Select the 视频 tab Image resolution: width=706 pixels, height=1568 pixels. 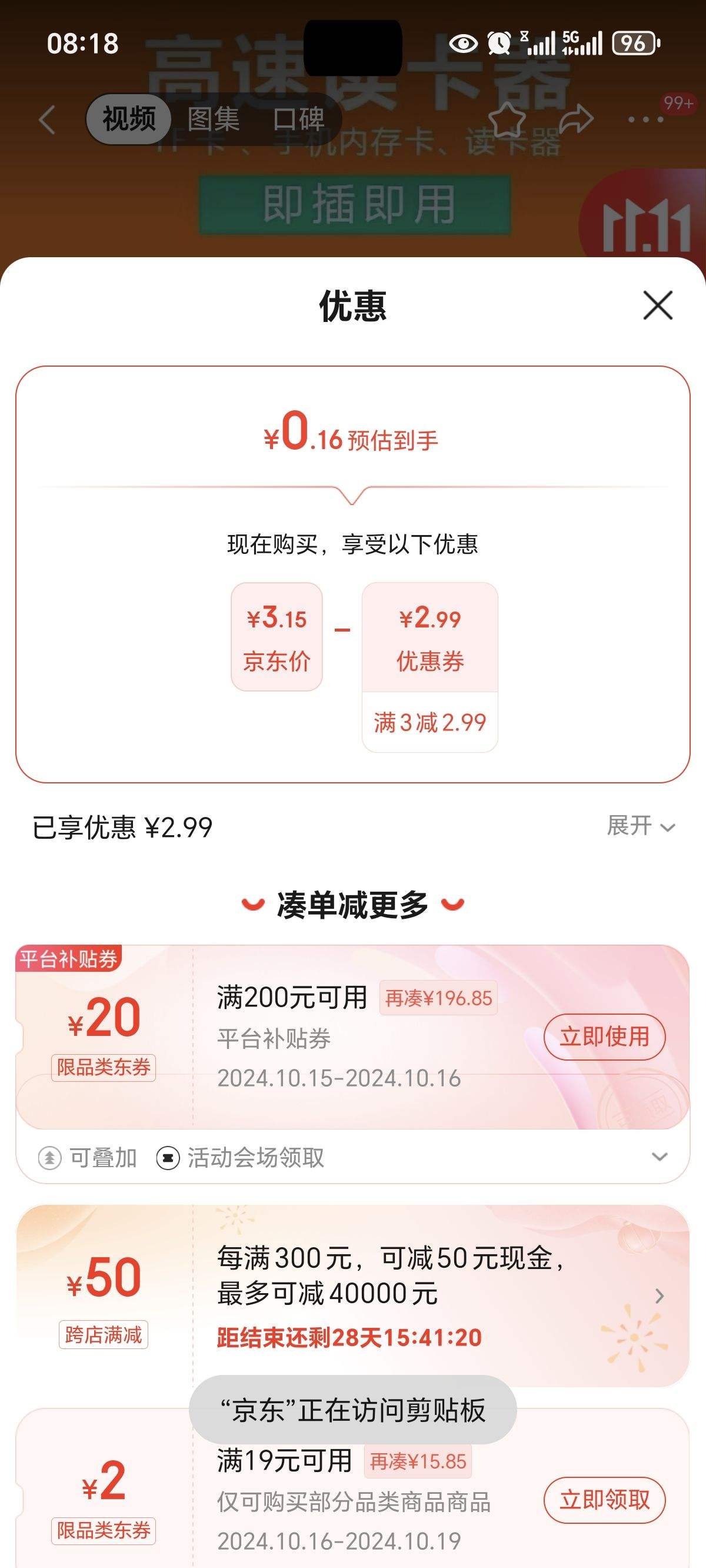(x=128, y=119)
